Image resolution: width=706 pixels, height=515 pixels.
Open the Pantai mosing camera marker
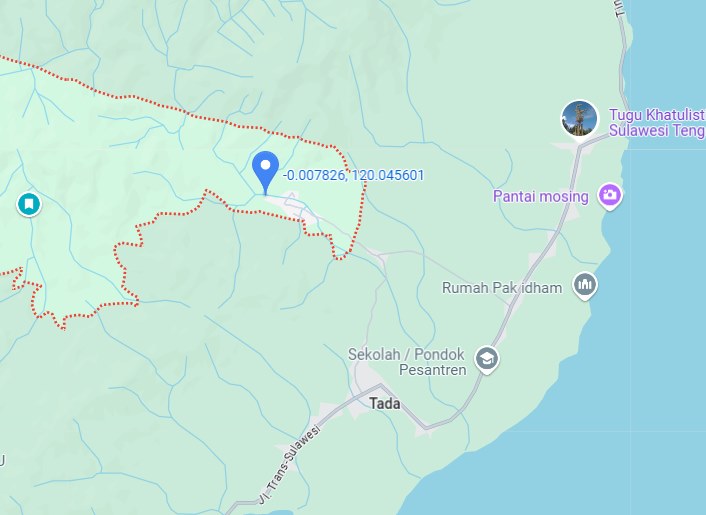pyautogui.click(x=610, y=196)
